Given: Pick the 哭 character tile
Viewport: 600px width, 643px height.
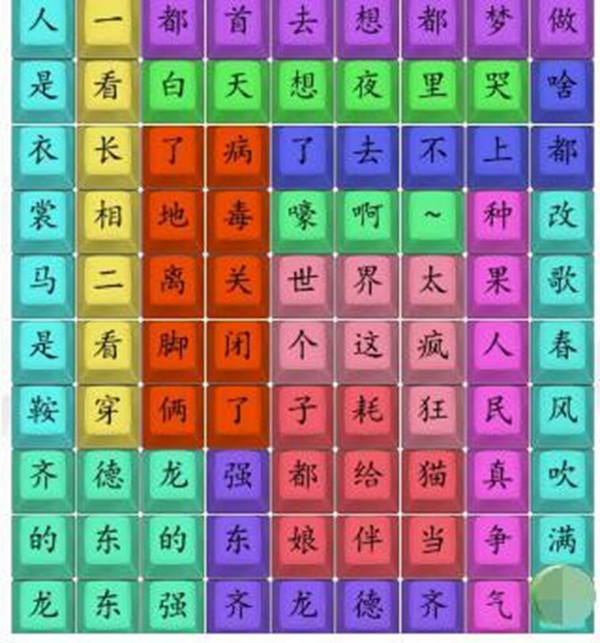Looking at the screenshot, I should click(497, 84).
